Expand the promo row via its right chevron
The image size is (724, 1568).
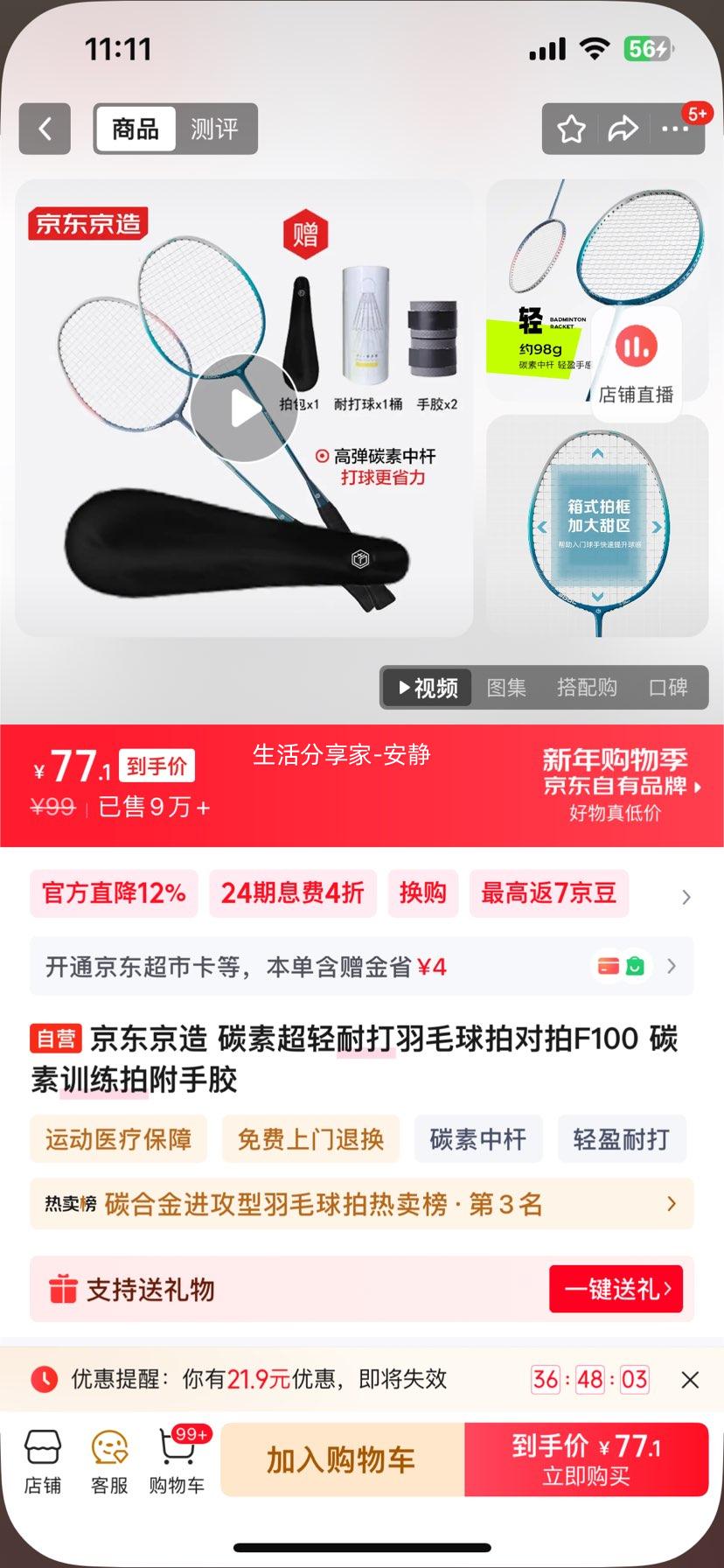click(686, 896)
